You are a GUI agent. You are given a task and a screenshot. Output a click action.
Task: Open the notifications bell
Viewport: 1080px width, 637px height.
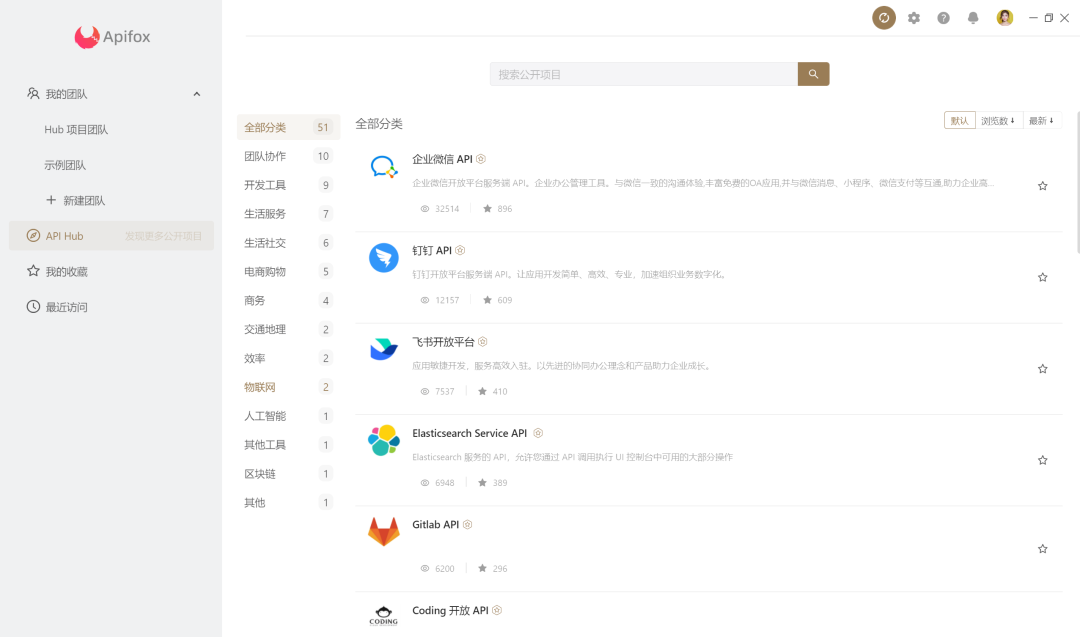(x=973, y=18)
